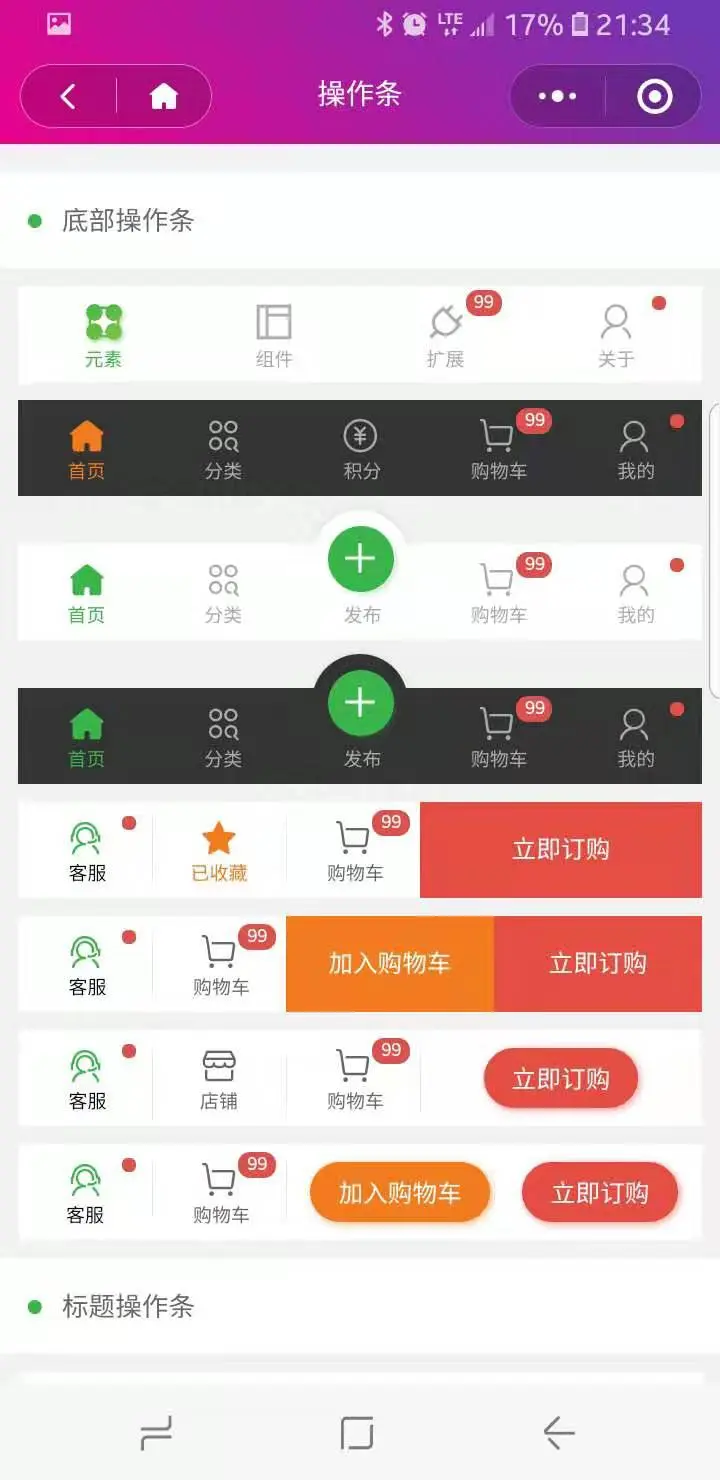Viewport: 720px width, 1480px height.
Task: Open the three-dot mini program menu
Action: (557, 97)
